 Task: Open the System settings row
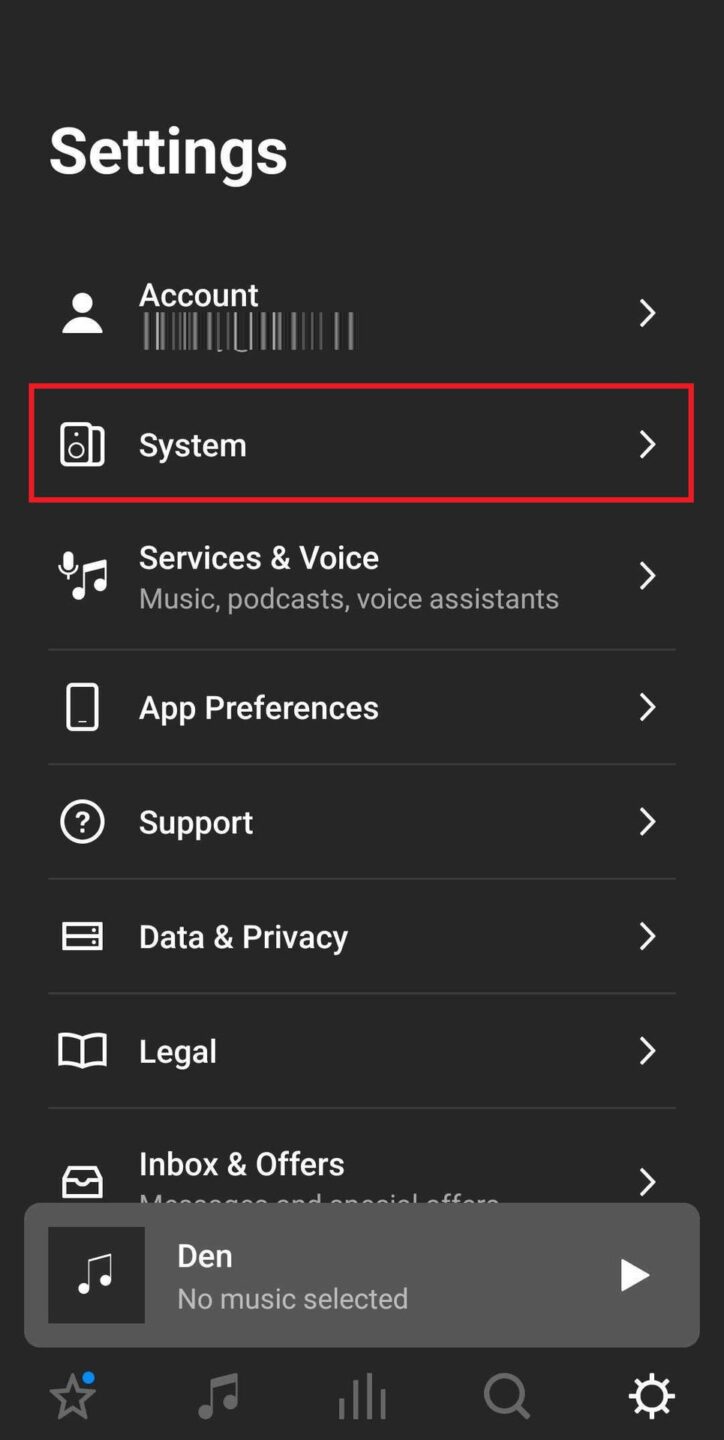[x=360, y=444]
